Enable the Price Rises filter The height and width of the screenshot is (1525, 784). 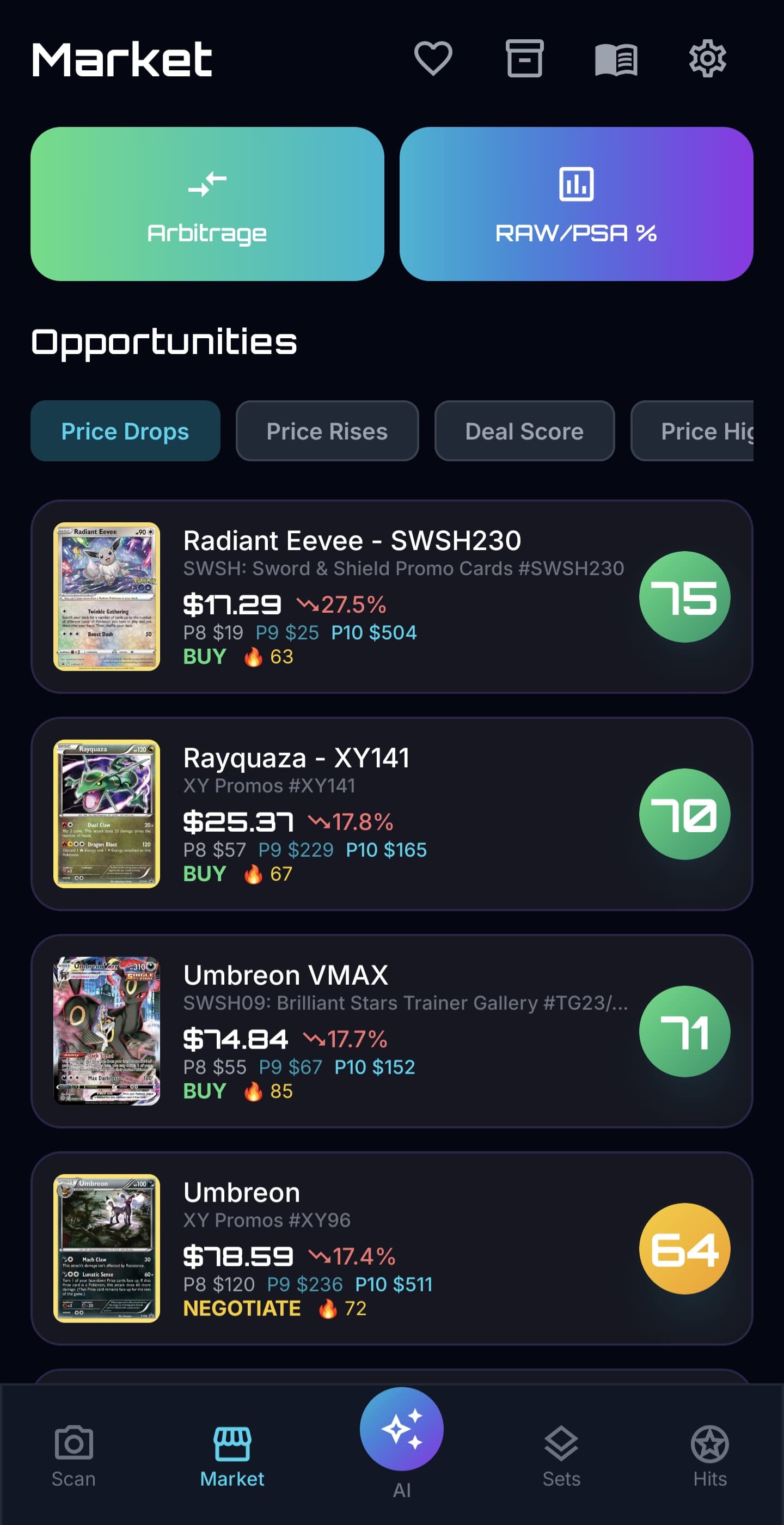click(327, 431)
